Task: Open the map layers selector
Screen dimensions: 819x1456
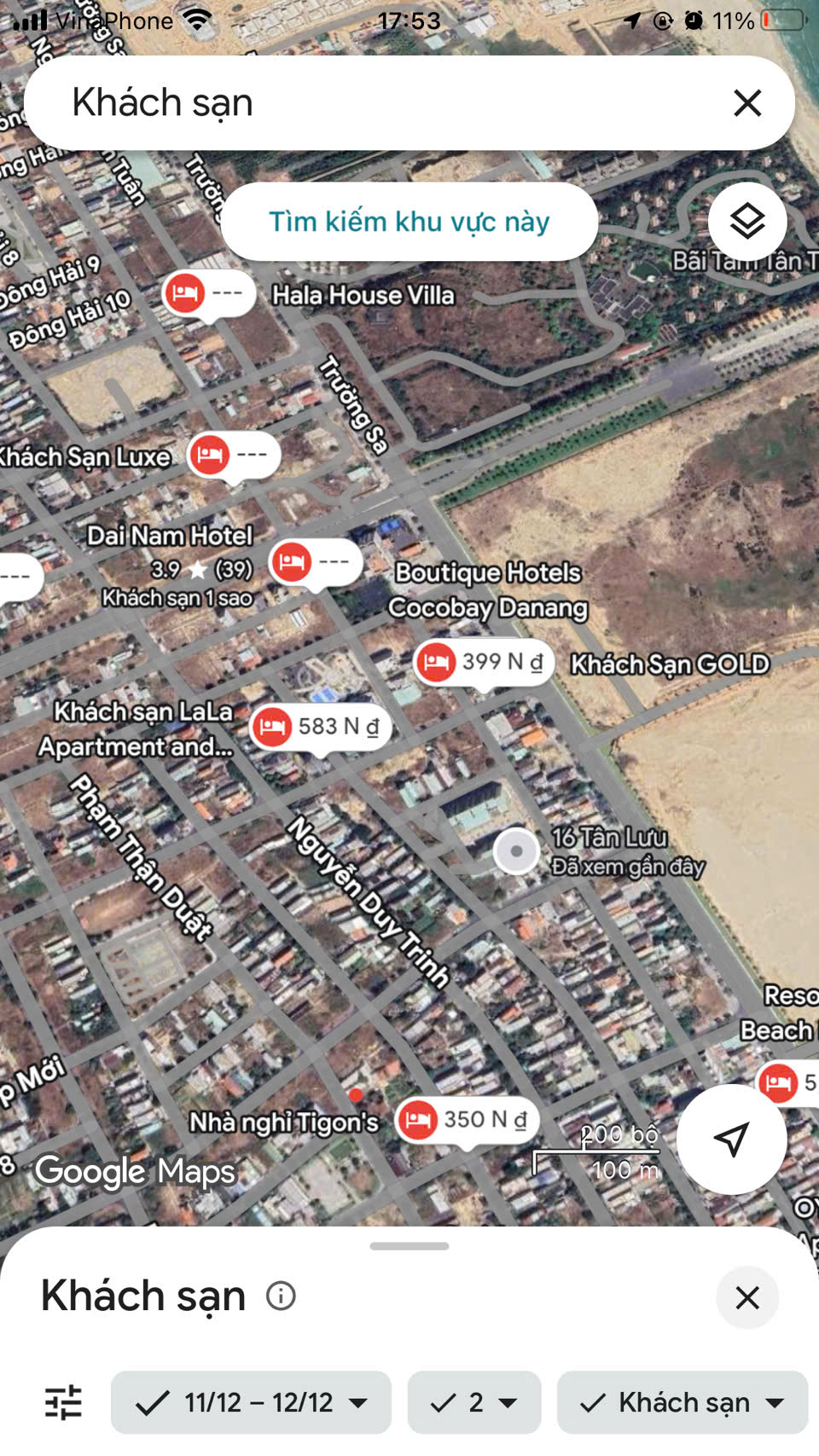Action: click(x=746, y=222)
